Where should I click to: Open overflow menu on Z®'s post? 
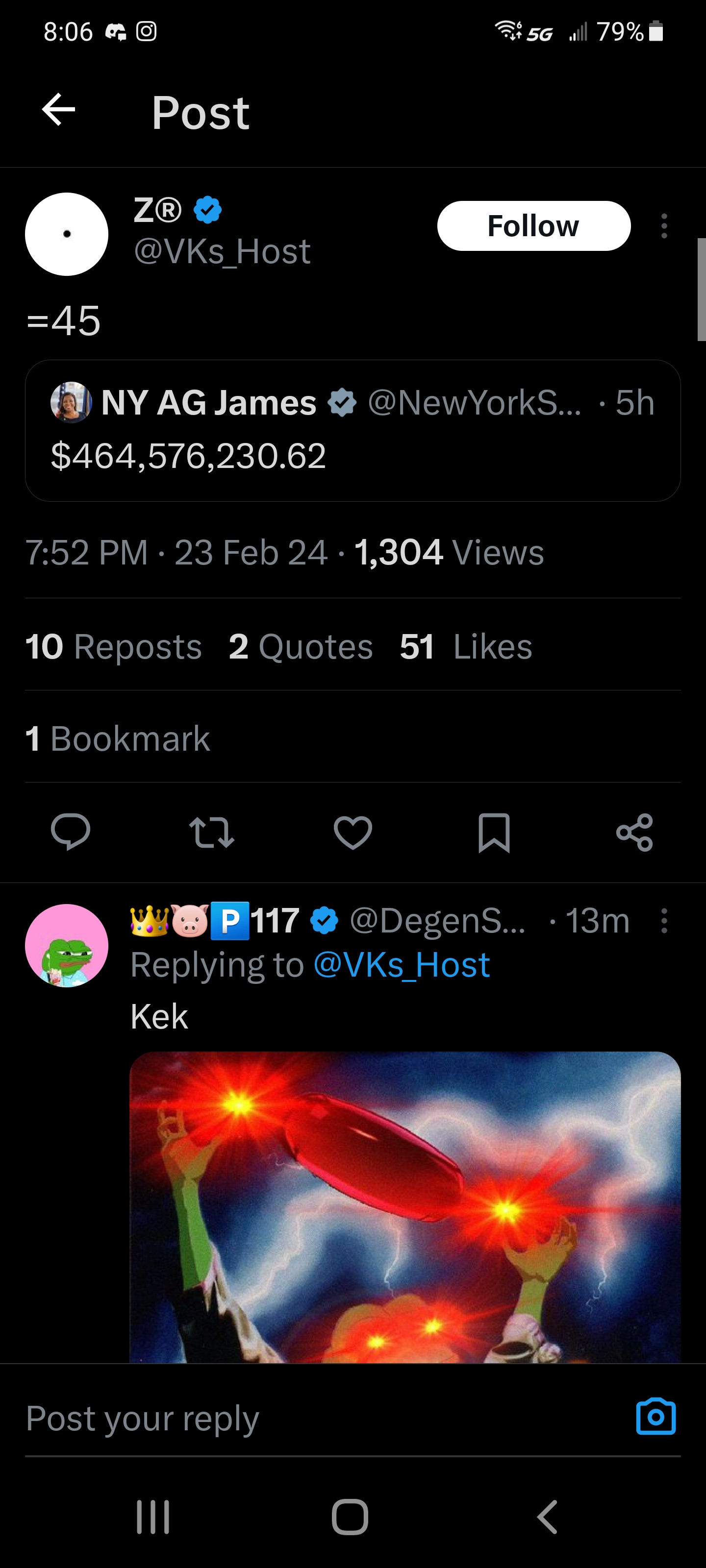click(664, 226)
